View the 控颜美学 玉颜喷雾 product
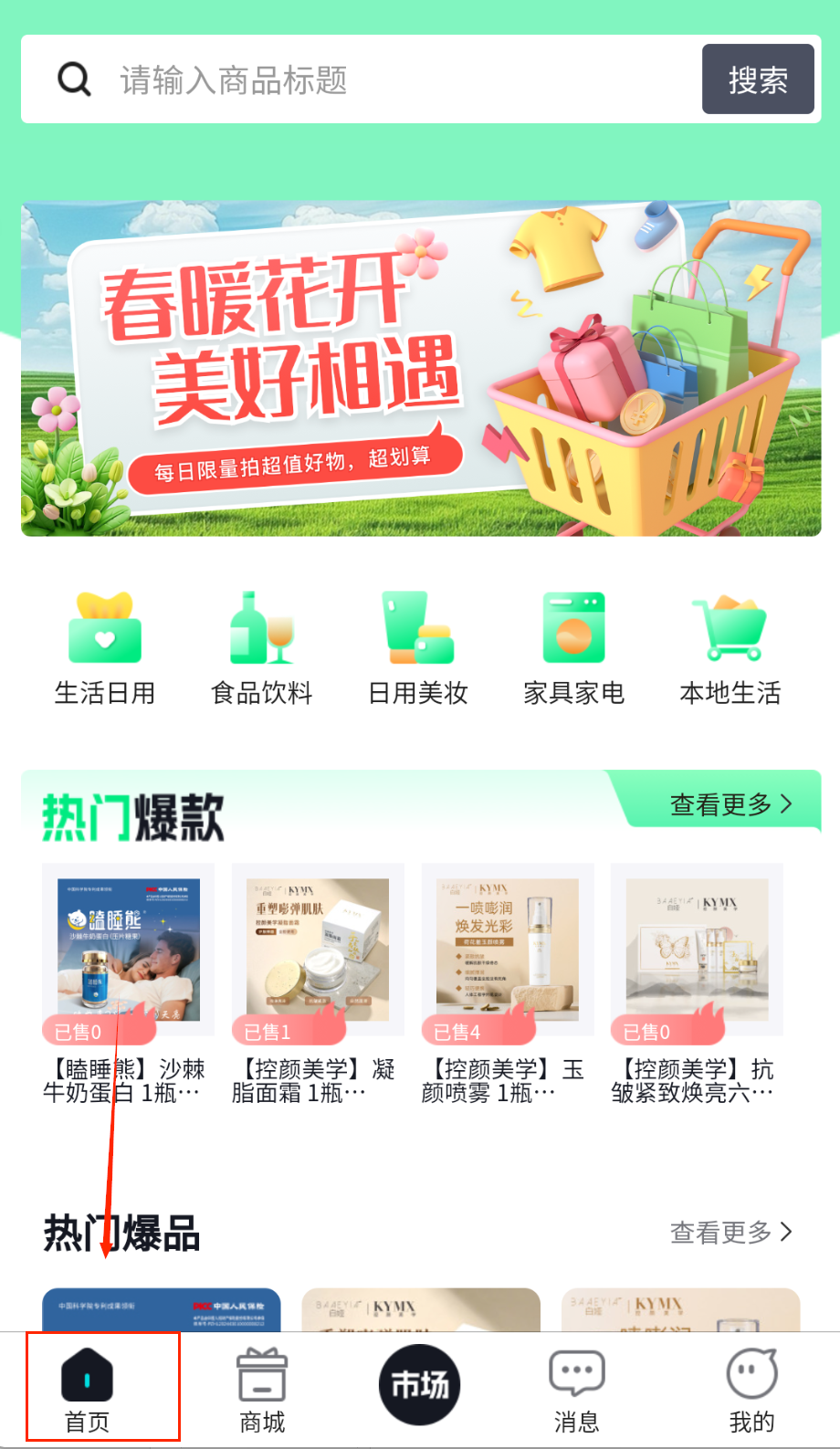 [x=507, y=982]
